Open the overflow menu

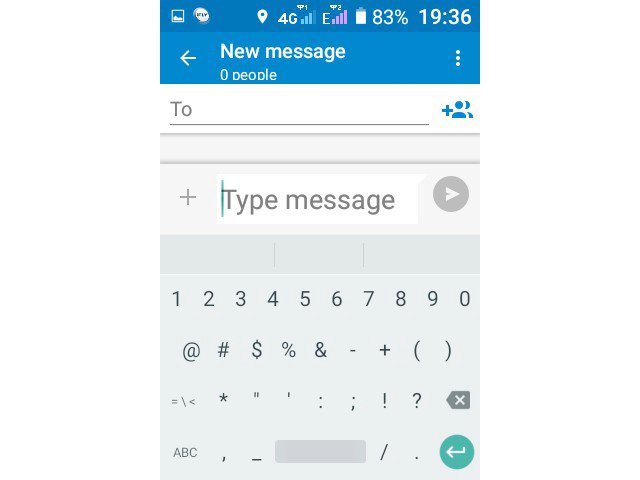coord(458,58)
